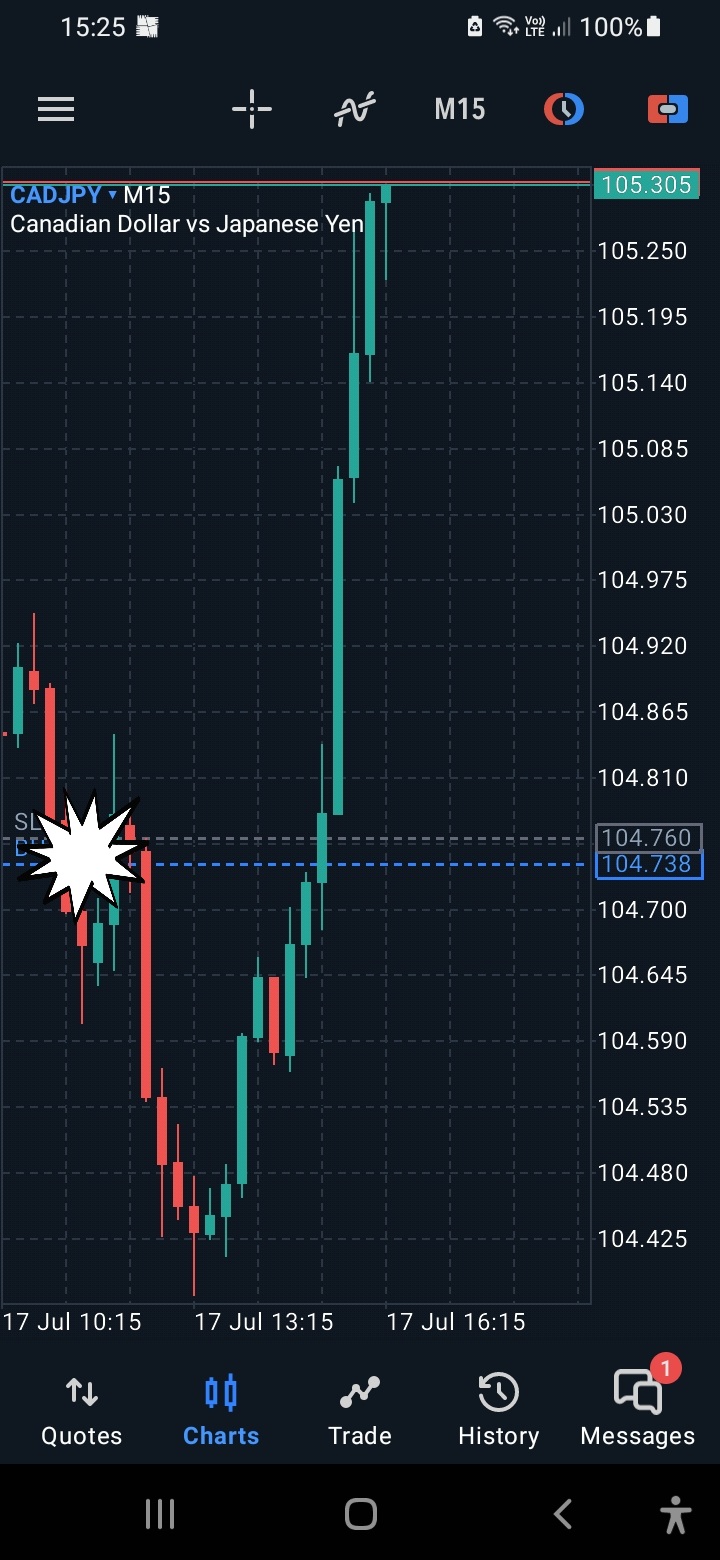Open the indicators list

[354, 109]
